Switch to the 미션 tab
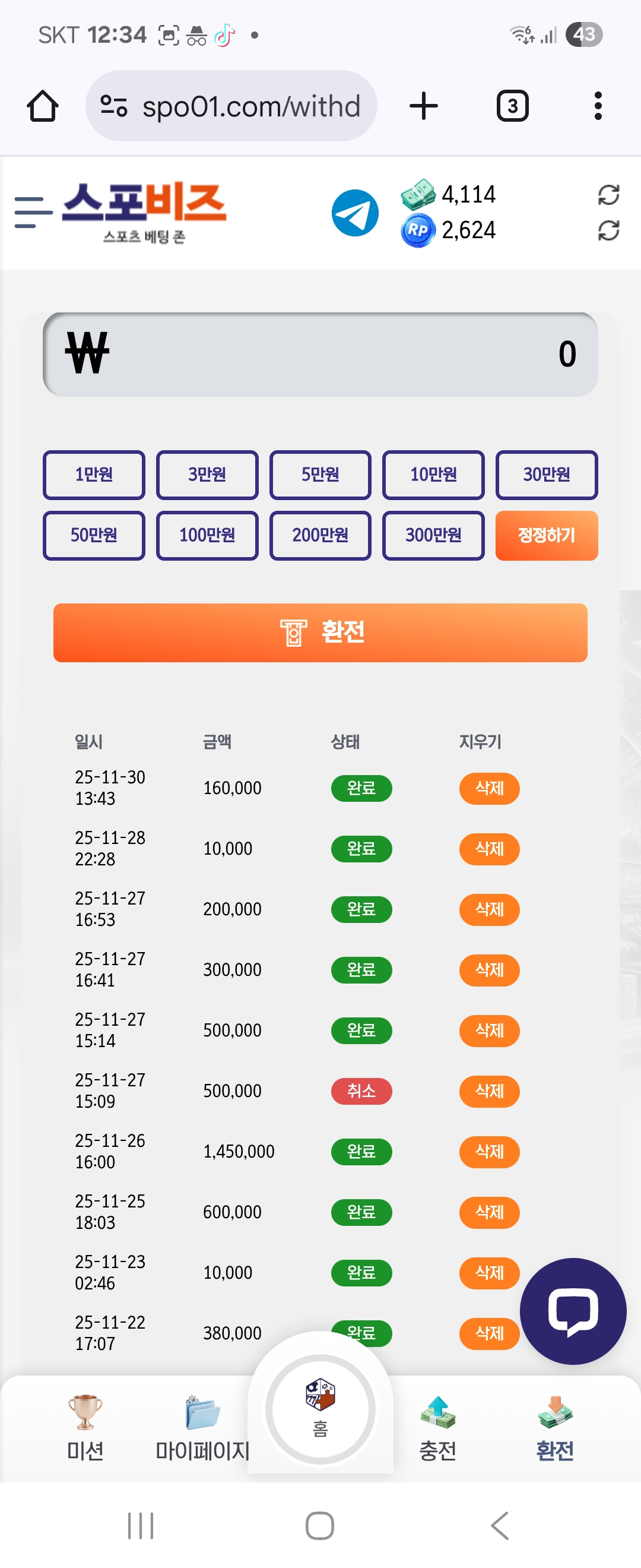 [85, 1427]
